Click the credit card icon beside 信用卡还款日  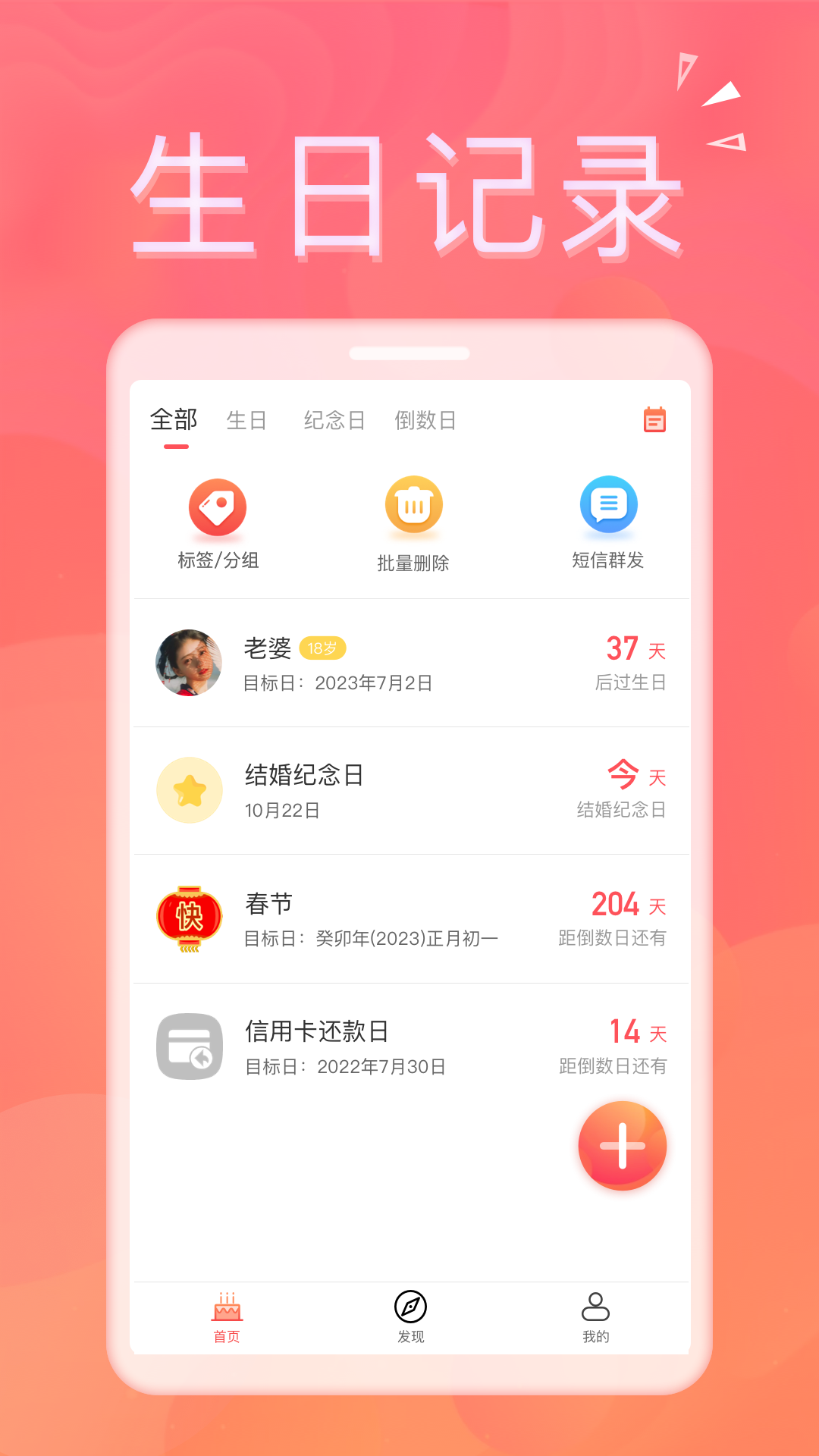coord(189,1046)
